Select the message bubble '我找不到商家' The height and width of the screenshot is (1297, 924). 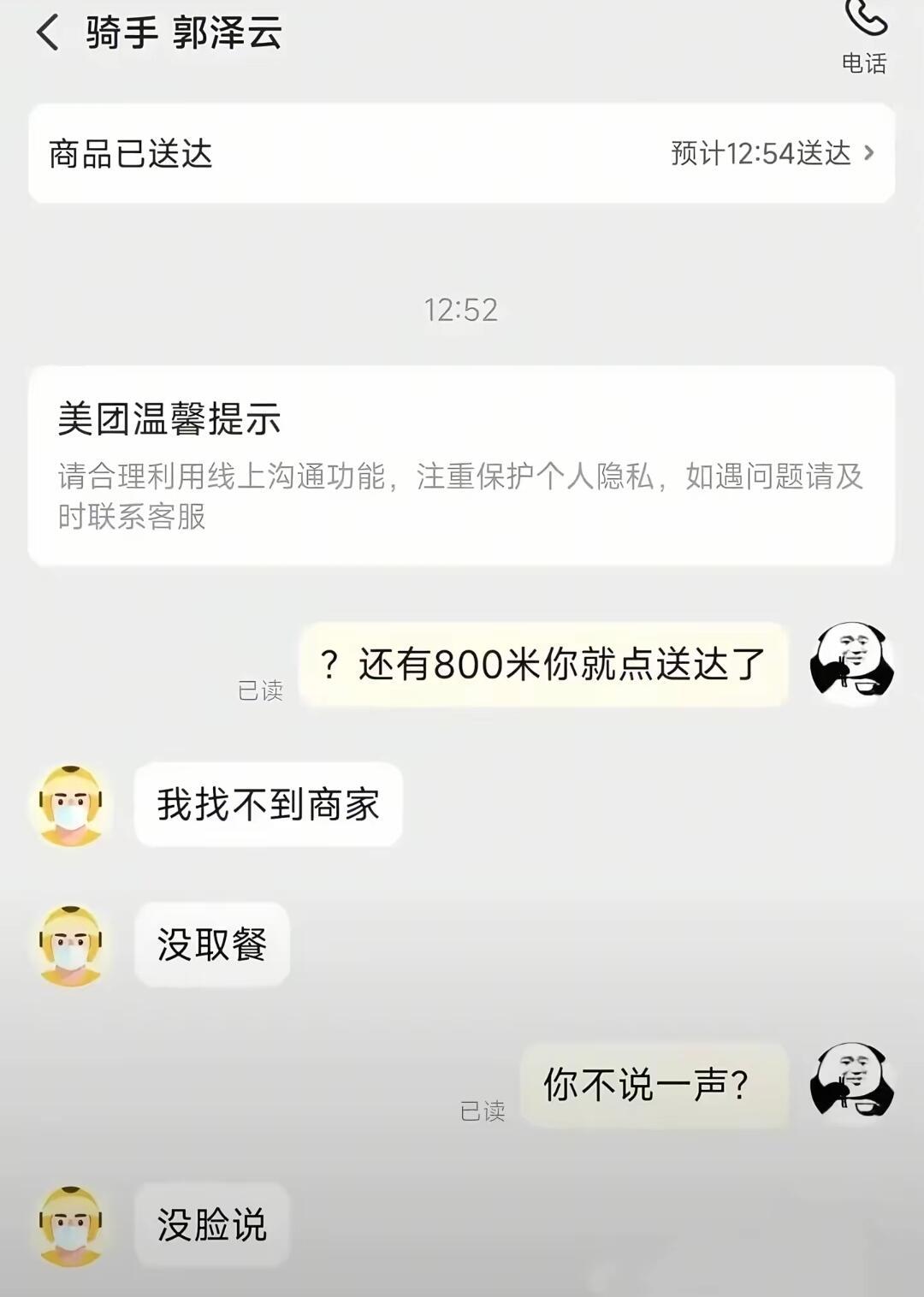click(269, 806)
